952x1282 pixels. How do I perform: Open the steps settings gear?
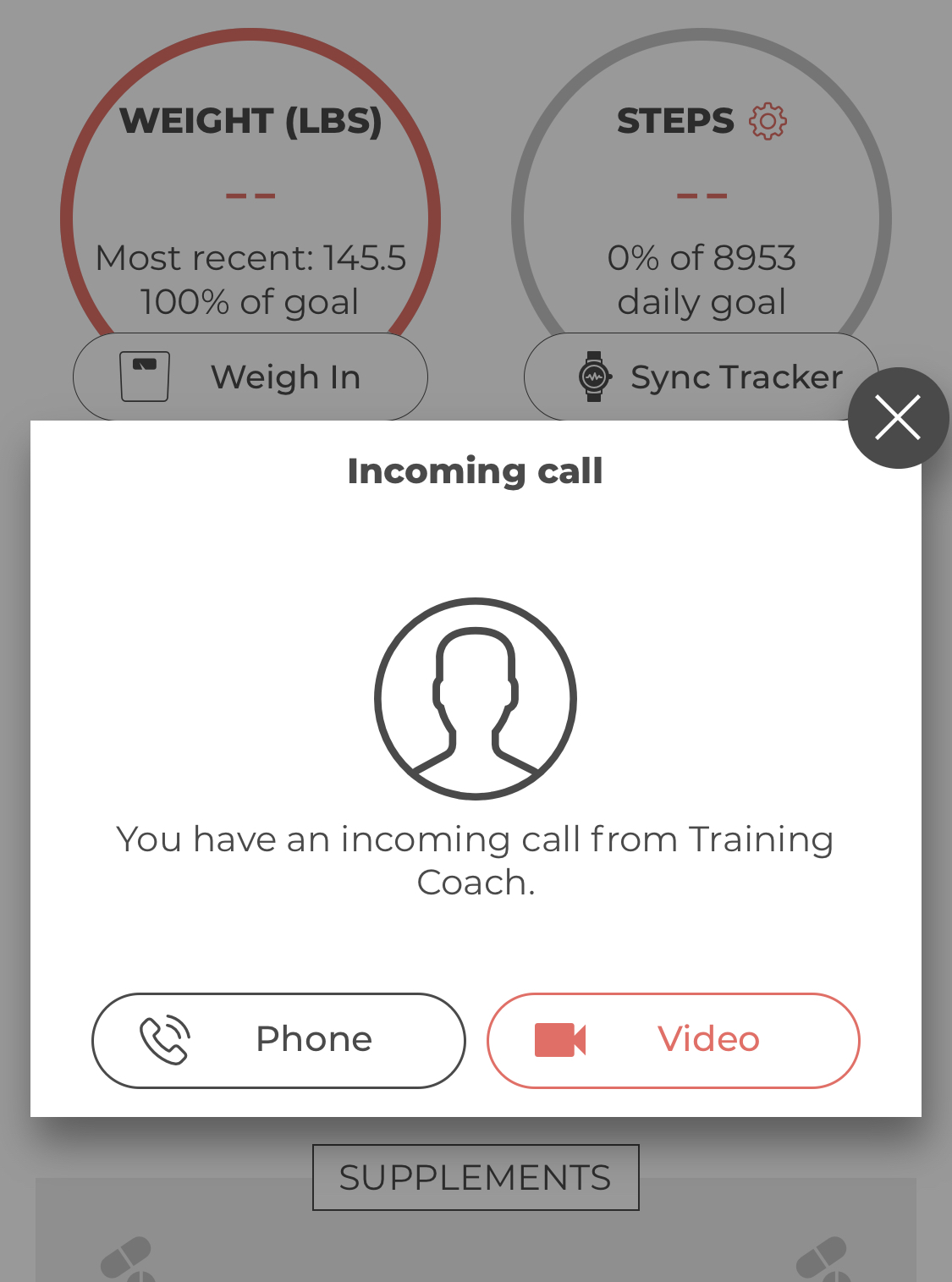coord(768,121)
